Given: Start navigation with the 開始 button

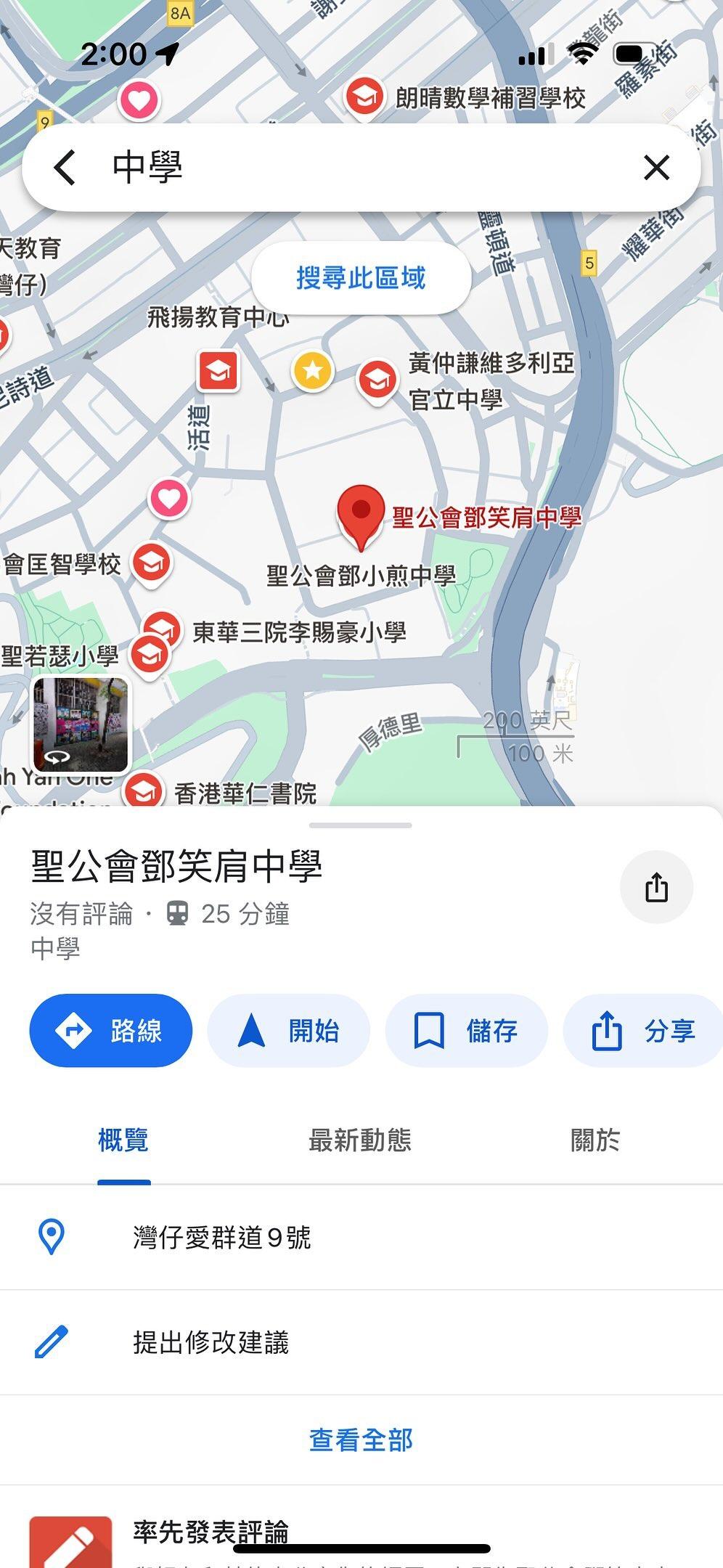Looking at the screenshot, I should [287, 1031].
